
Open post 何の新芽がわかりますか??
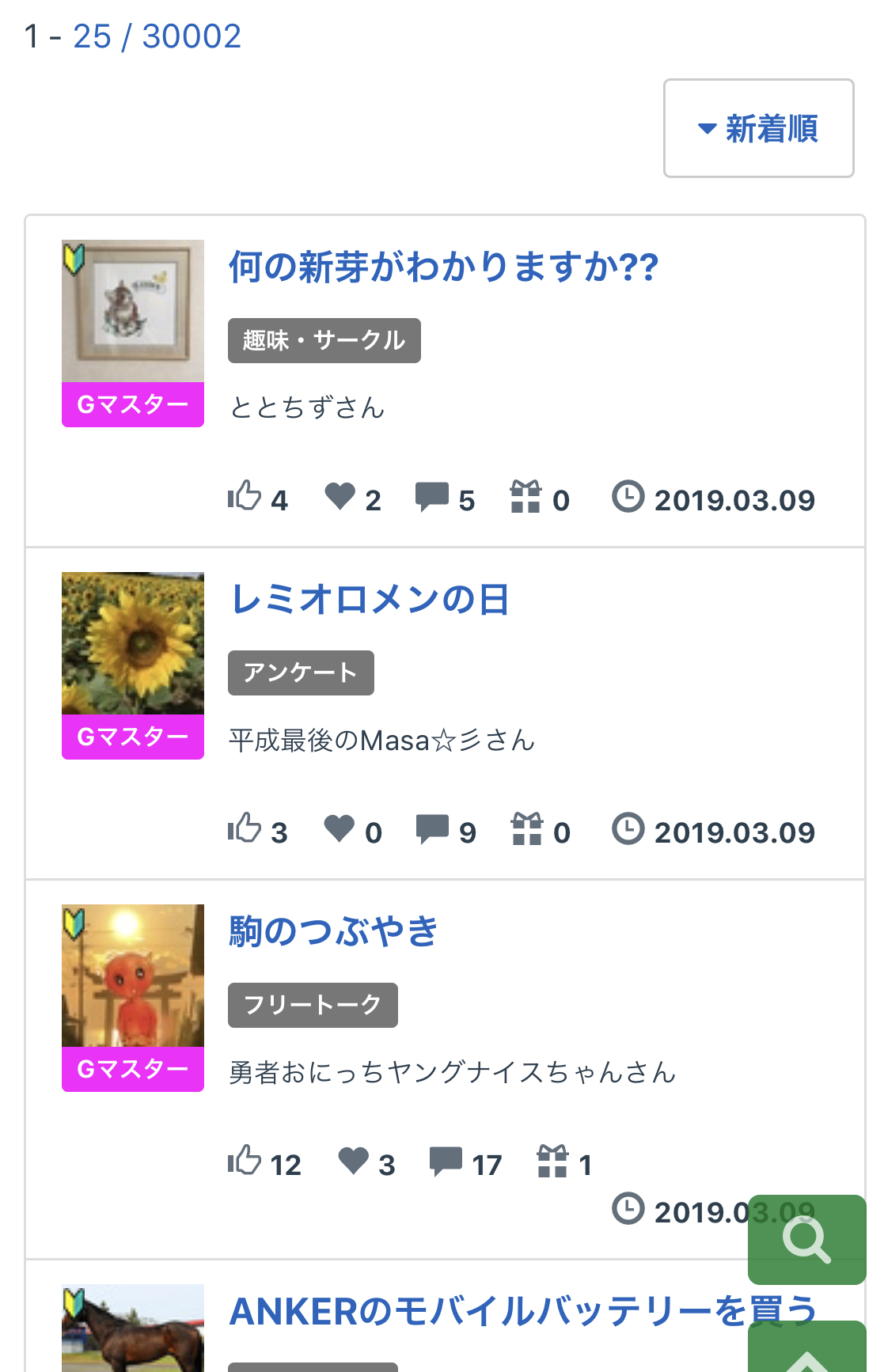click(443, 267)
